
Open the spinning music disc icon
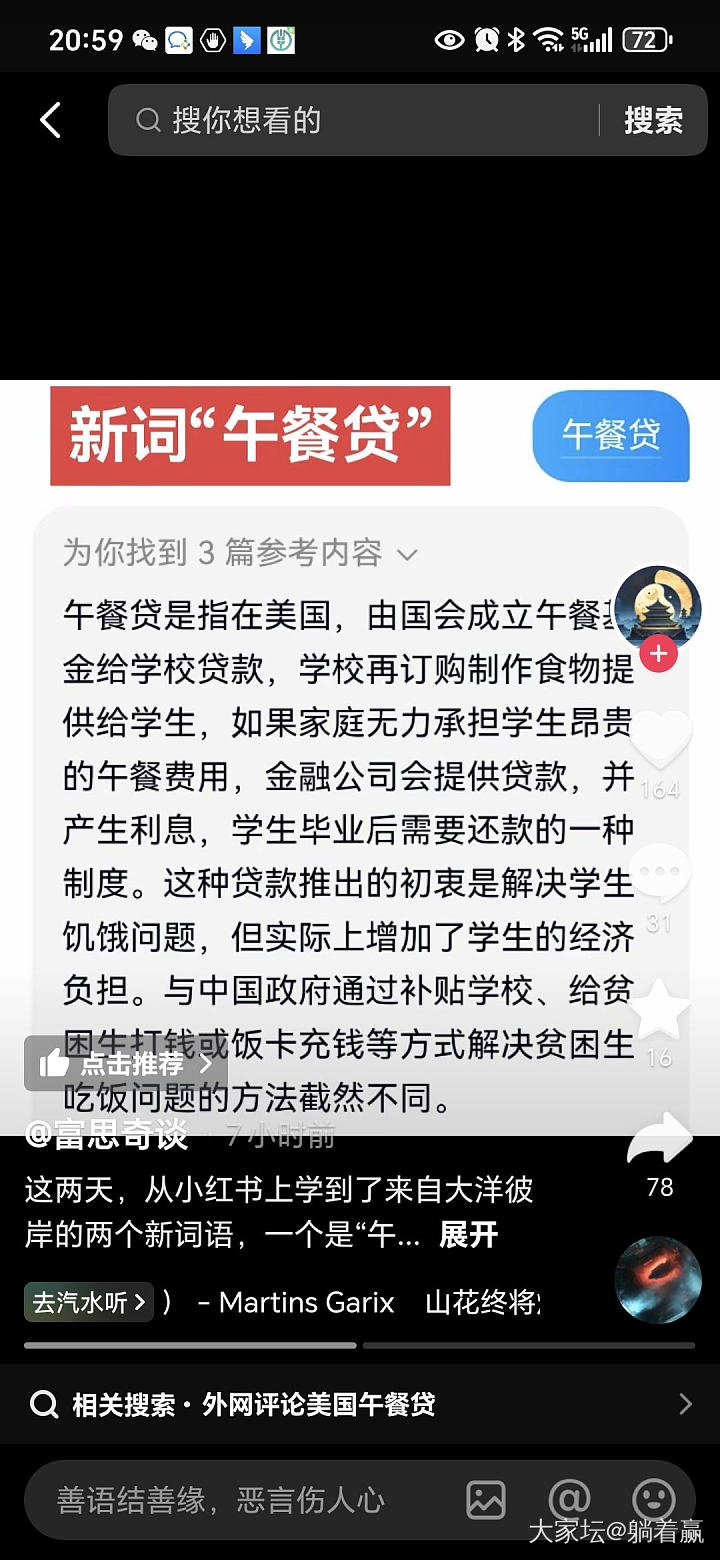658,1280
